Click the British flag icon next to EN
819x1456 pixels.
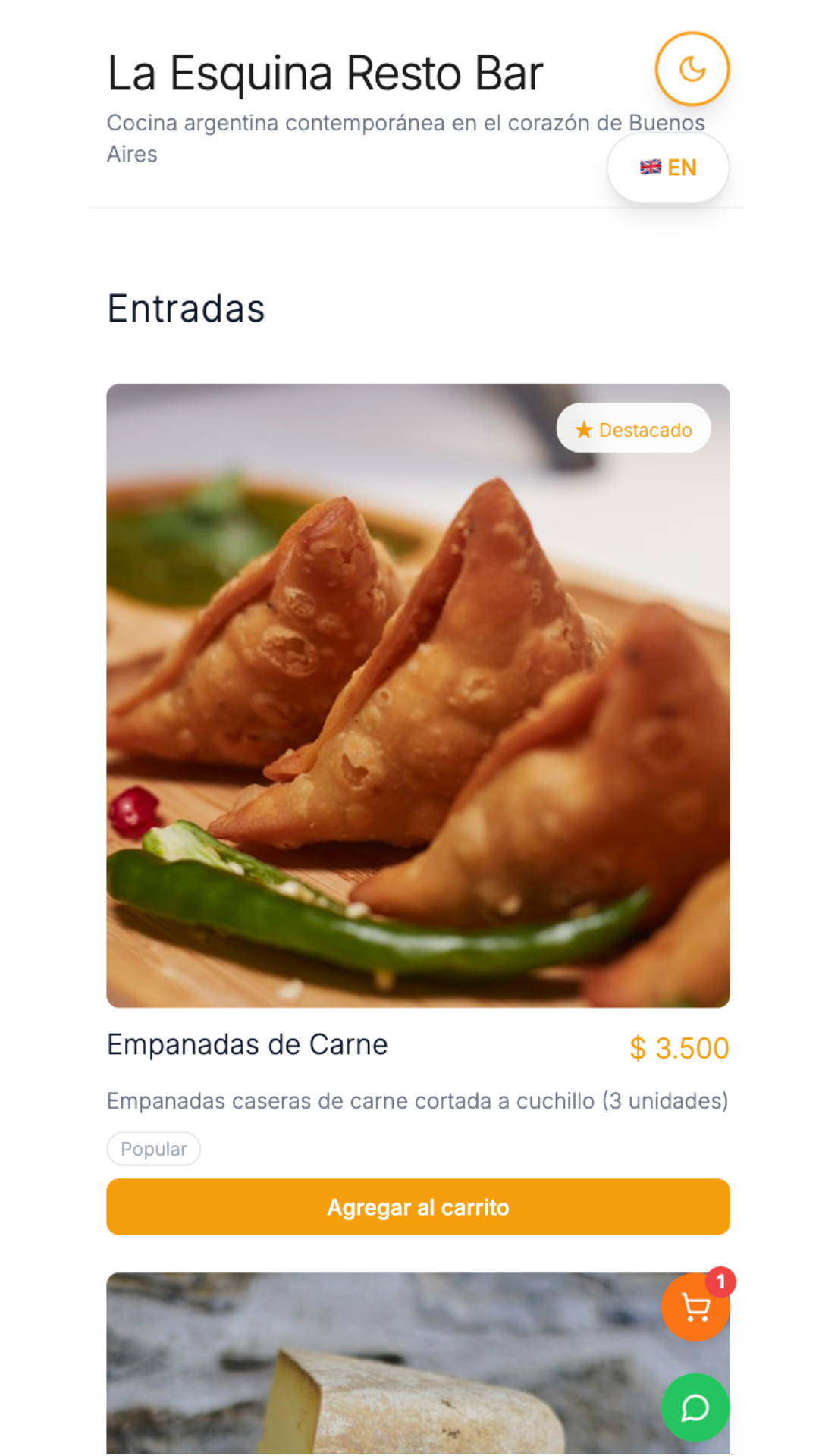point(650,168)
